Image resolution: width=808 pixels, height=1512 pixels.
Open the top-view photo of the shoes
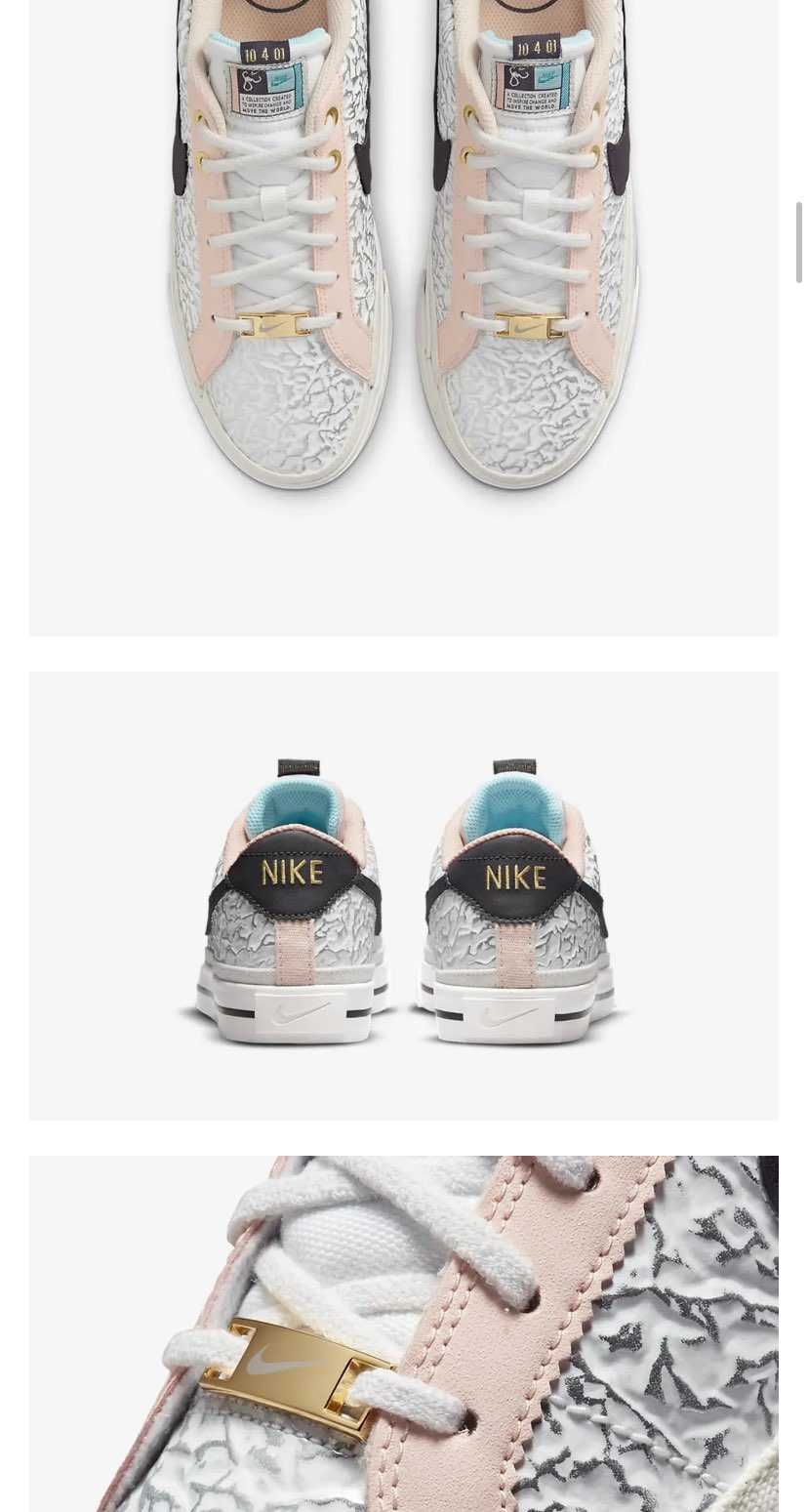(x=403, y=293)
